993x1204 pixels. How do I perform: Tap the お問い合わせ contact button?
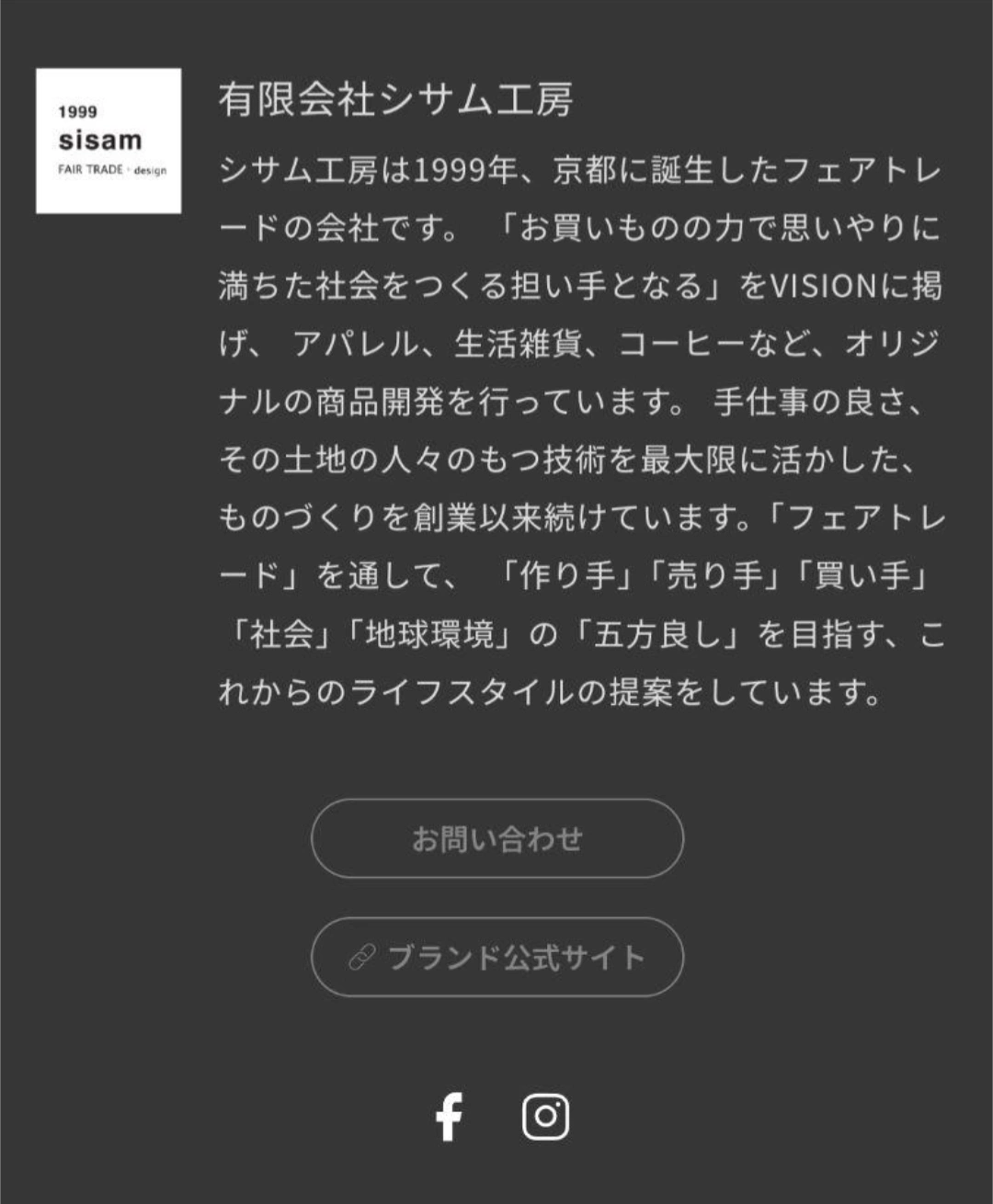coord(496,838)
